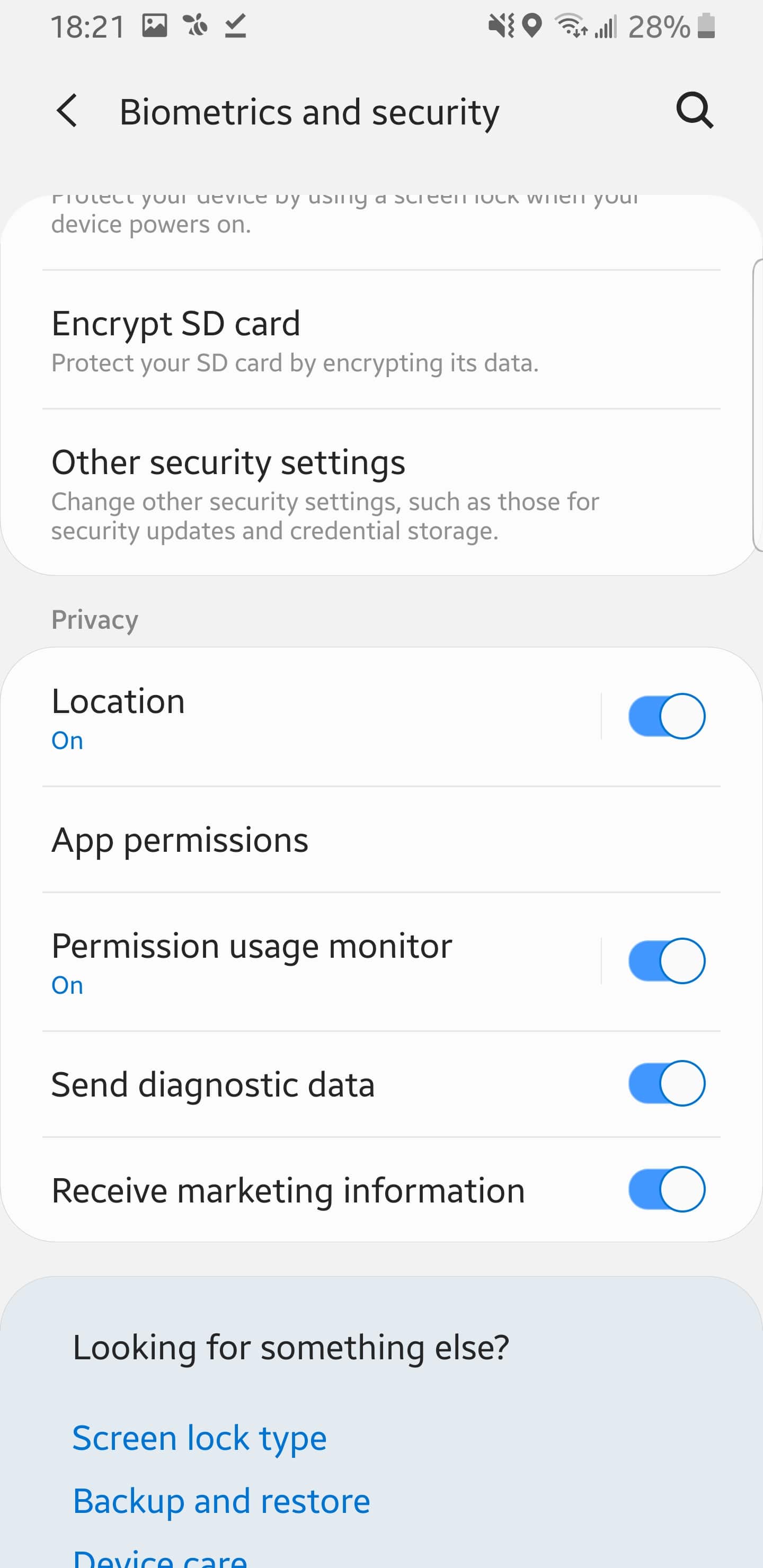This screenshot has width=763, height=1568.
Task: Toggle Send diagnostic data off
Action: 667,1083
